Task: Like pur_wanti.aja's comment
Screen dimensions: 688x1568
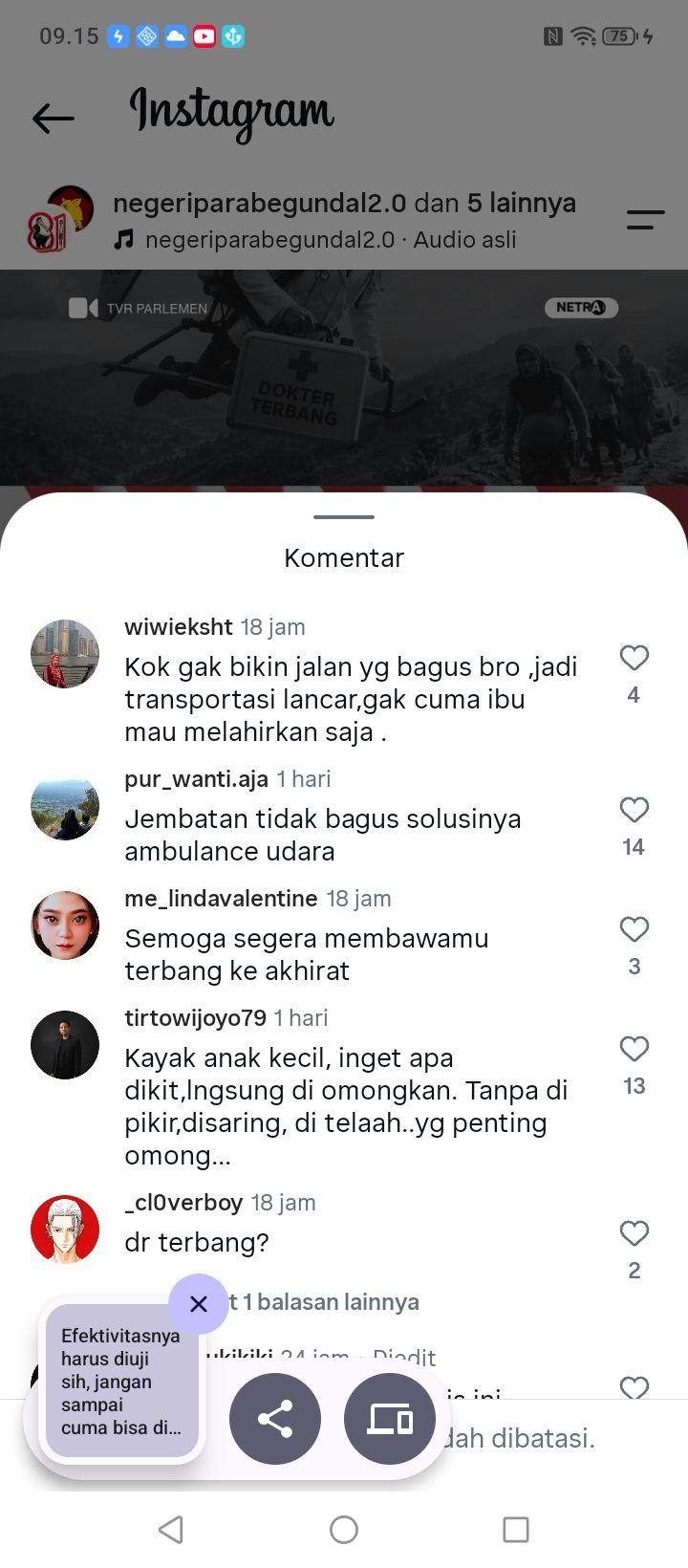Action: coord(634,810)
